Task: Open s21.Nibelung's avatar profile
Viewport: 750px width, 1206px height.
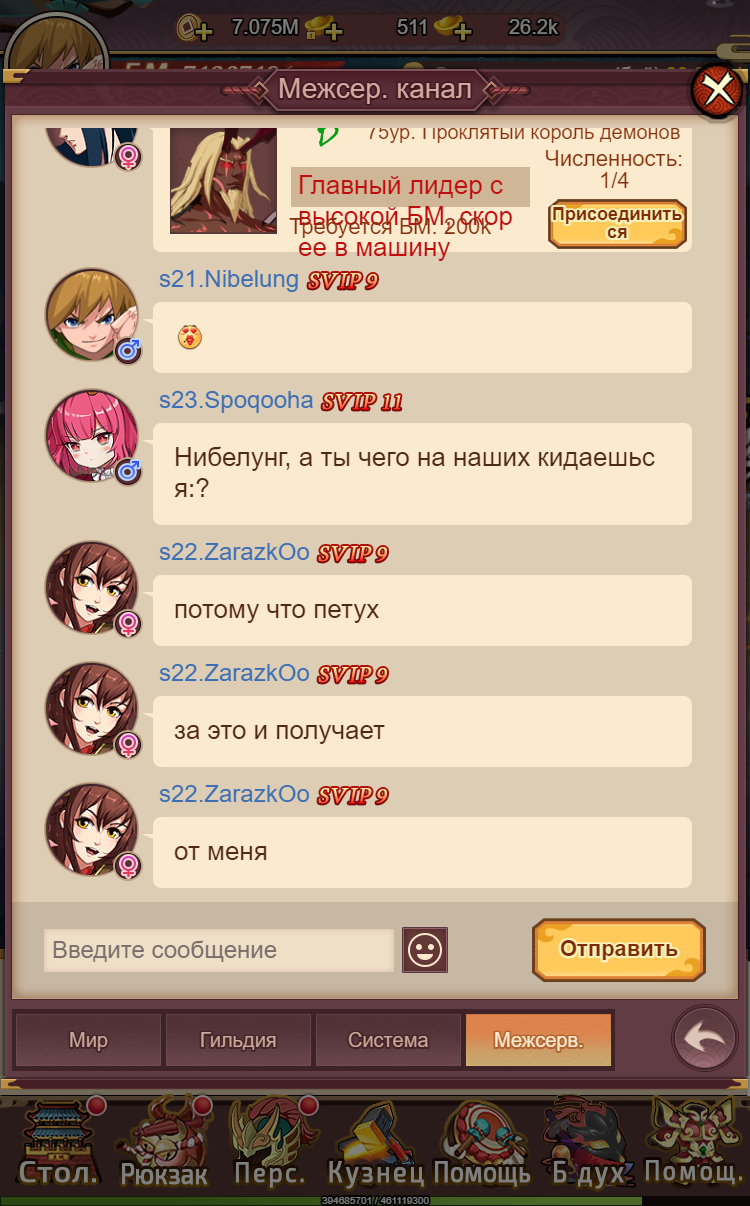Action: [x=92, y=315]
